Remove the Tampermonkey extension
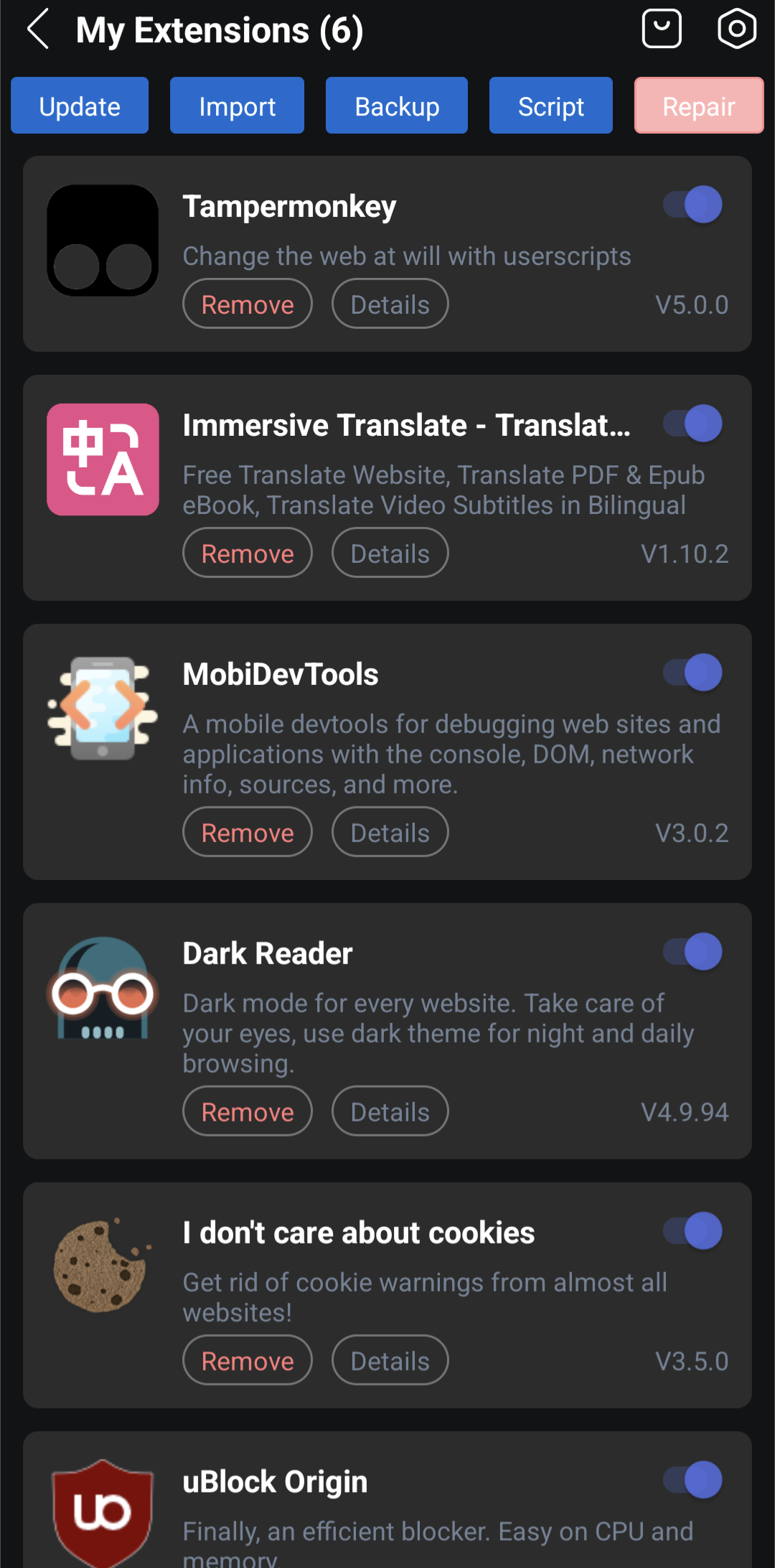This screenshot has width=775, height=1568. pyautogui.click(x=248, y=304)
